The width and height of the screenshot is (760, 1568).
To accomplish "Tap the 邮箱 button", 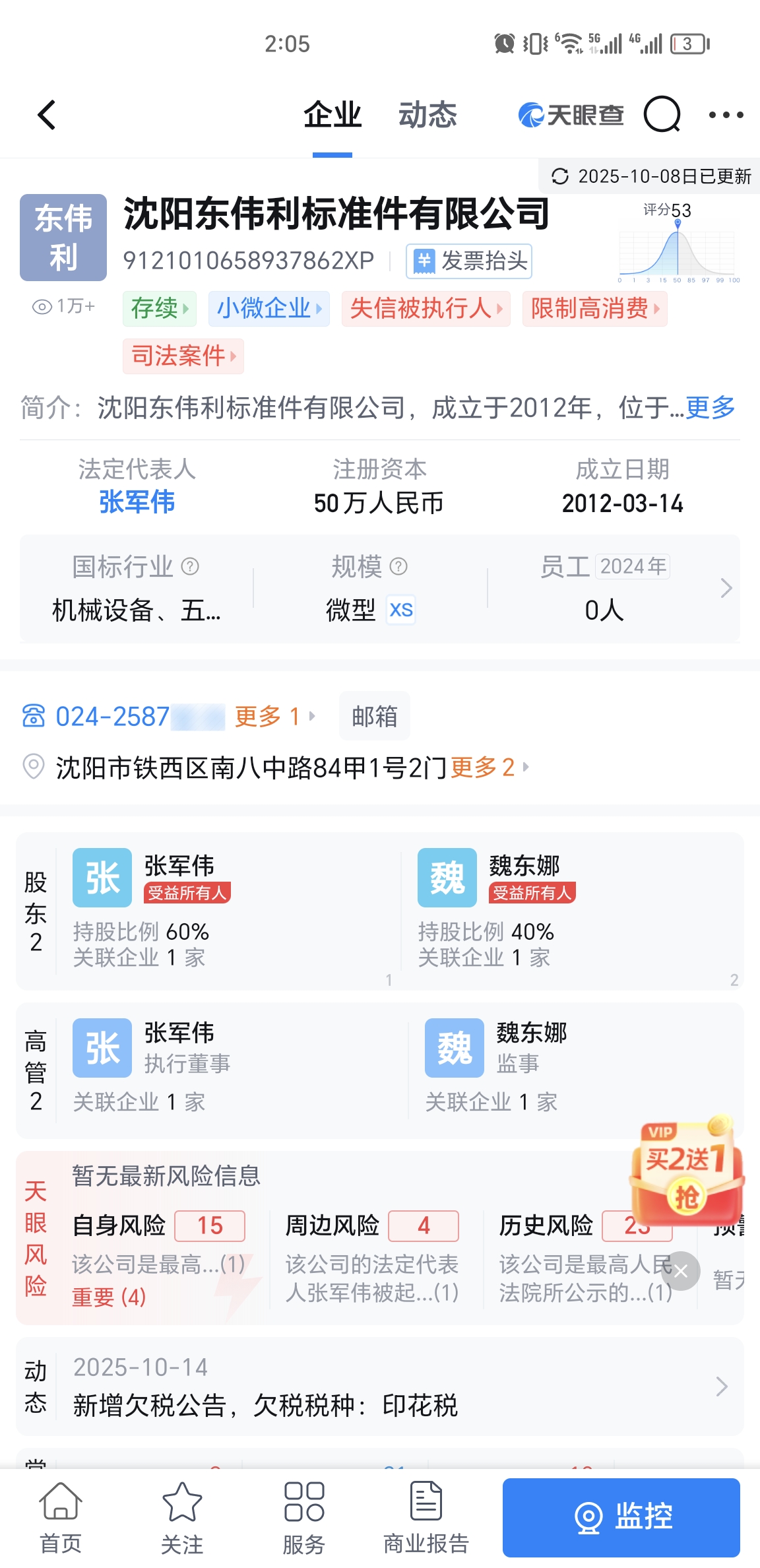I will tap(374, 717).
